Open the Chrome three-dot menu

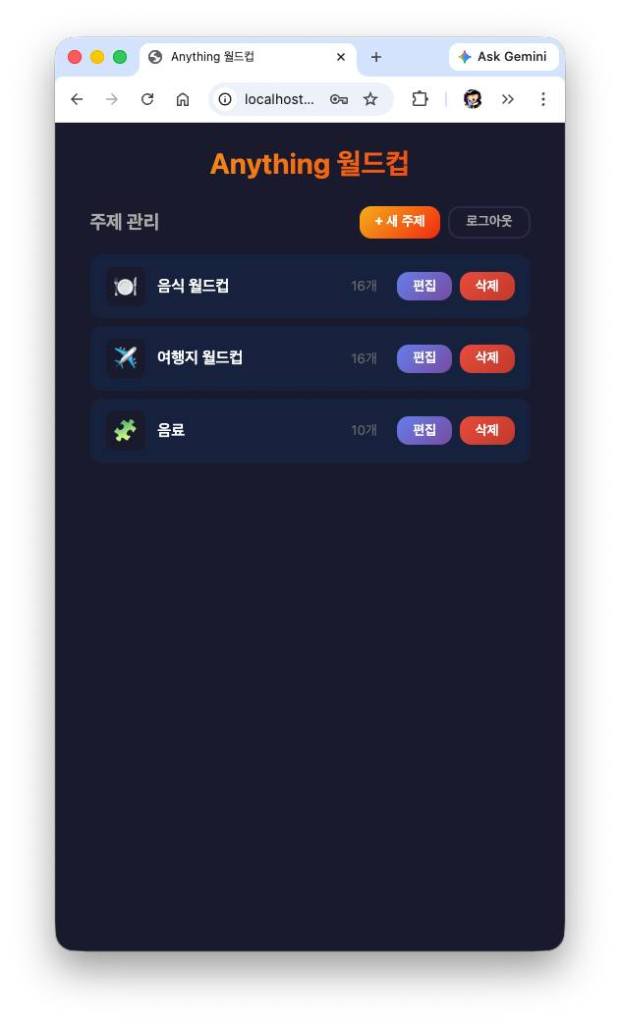[x=543, y=99]
